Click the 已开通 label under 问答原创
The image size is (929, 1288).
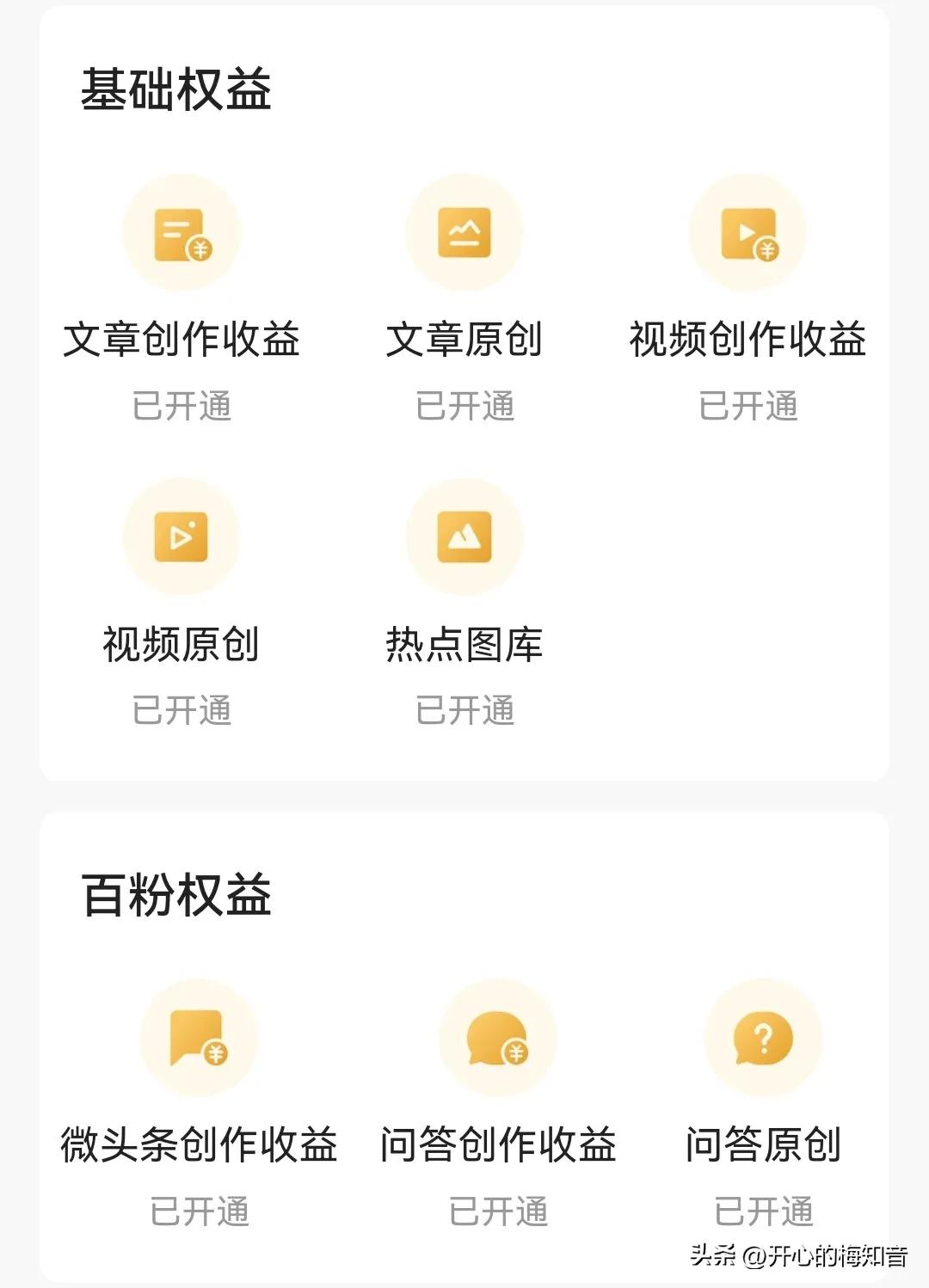click(x=766, y=1212)
